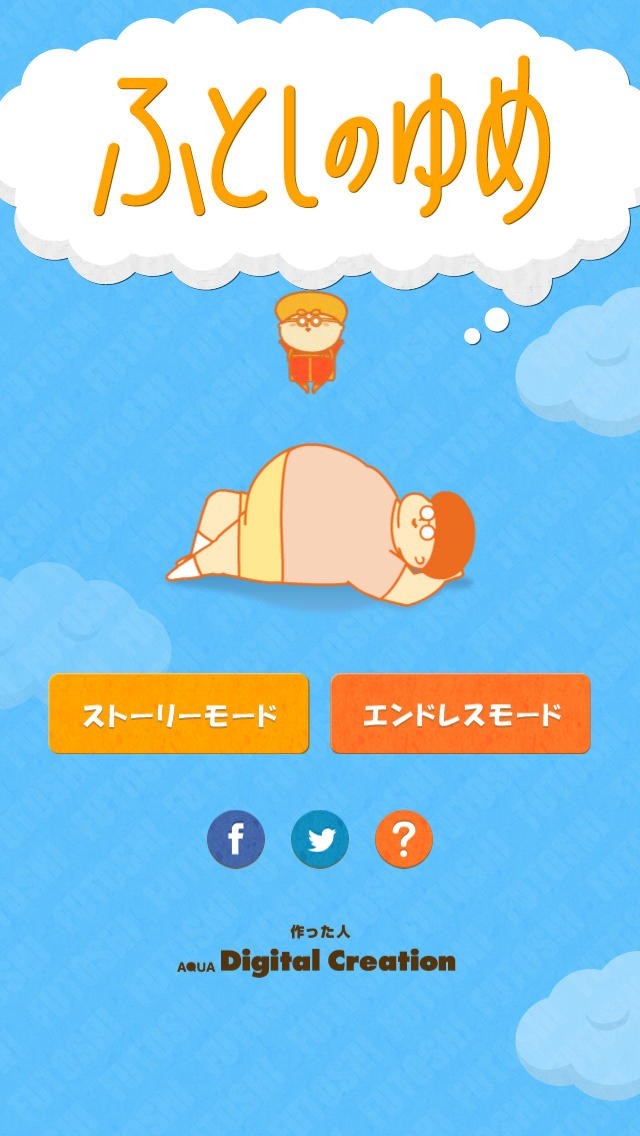
Task: Select エンドレスモード (Endless Mode)
Action: [x=461, y=714]
